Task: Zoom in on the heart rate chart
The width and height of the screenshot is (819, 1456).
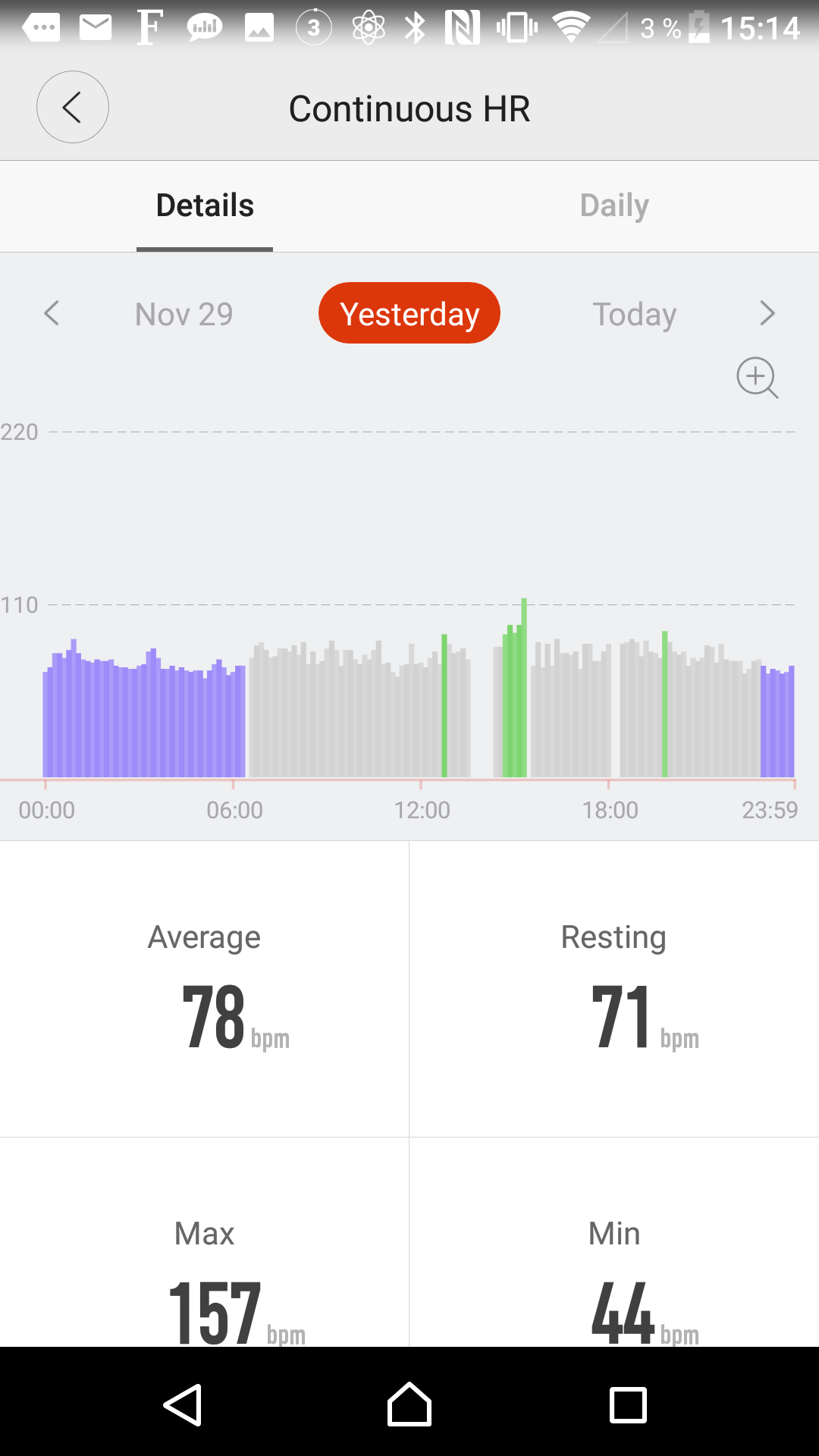Action: click(757, 377)
